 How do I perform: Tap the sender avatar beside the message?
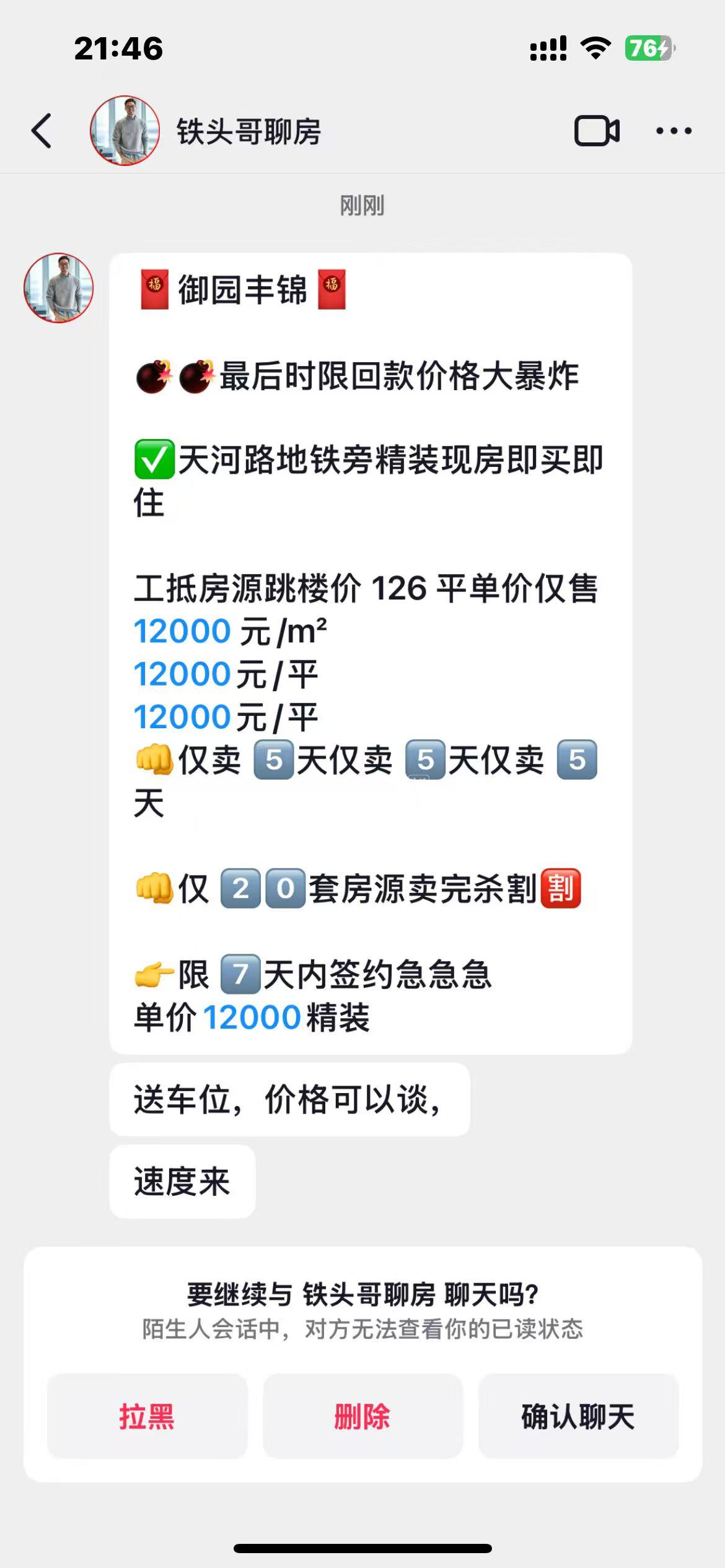pos(59,288)
